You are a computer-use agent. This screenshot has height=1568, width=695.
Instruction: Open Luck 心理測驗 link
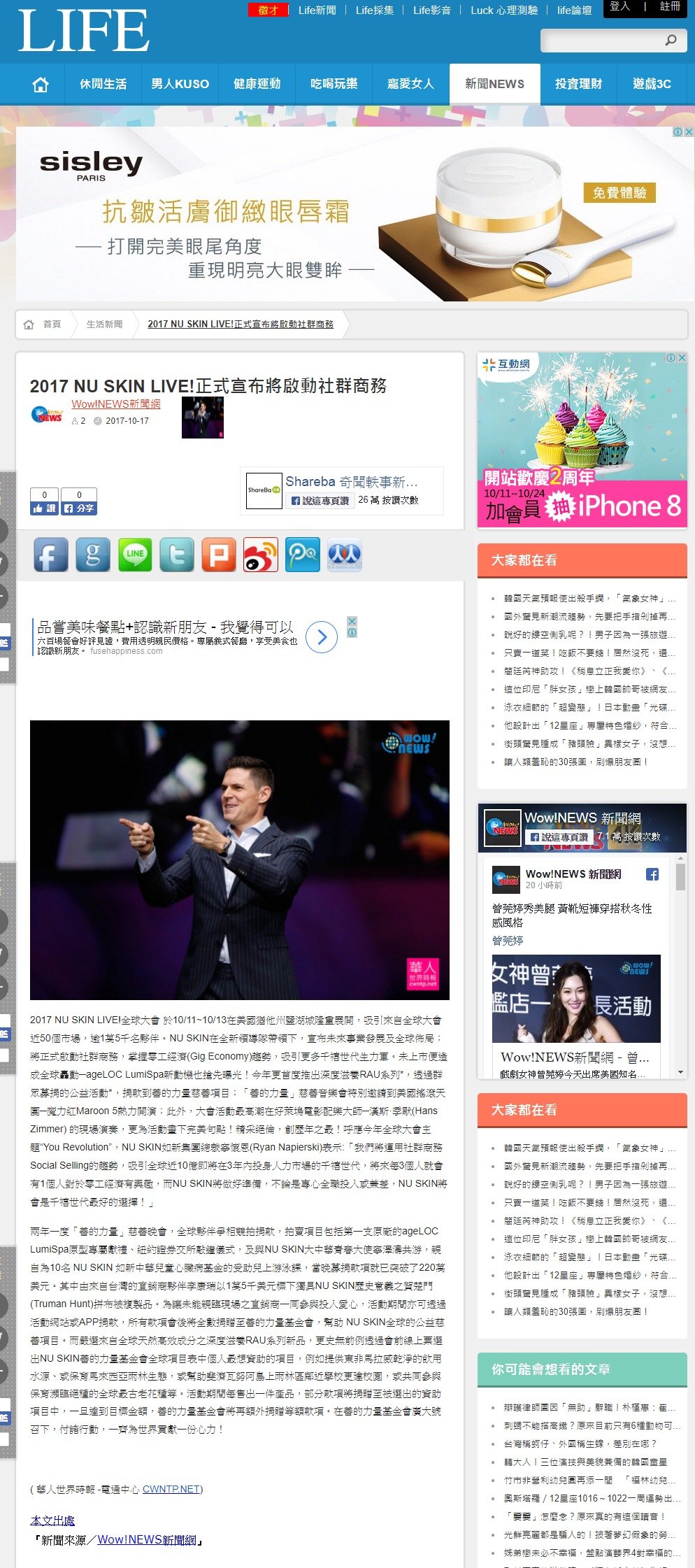pos(503,10)
